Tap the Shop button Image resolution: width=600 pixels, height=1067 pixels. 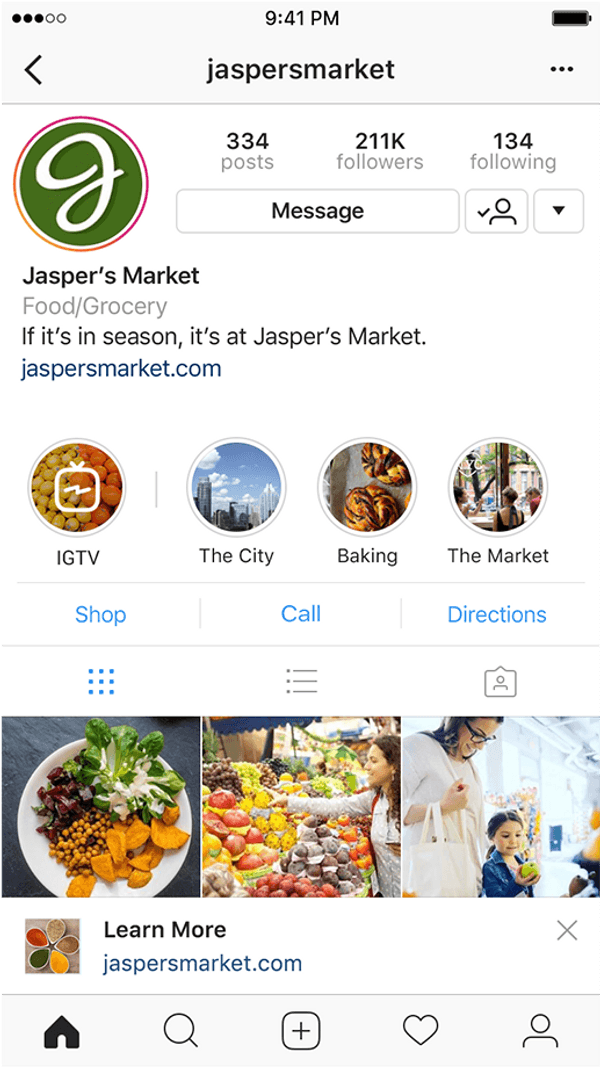tap(100, 614)
